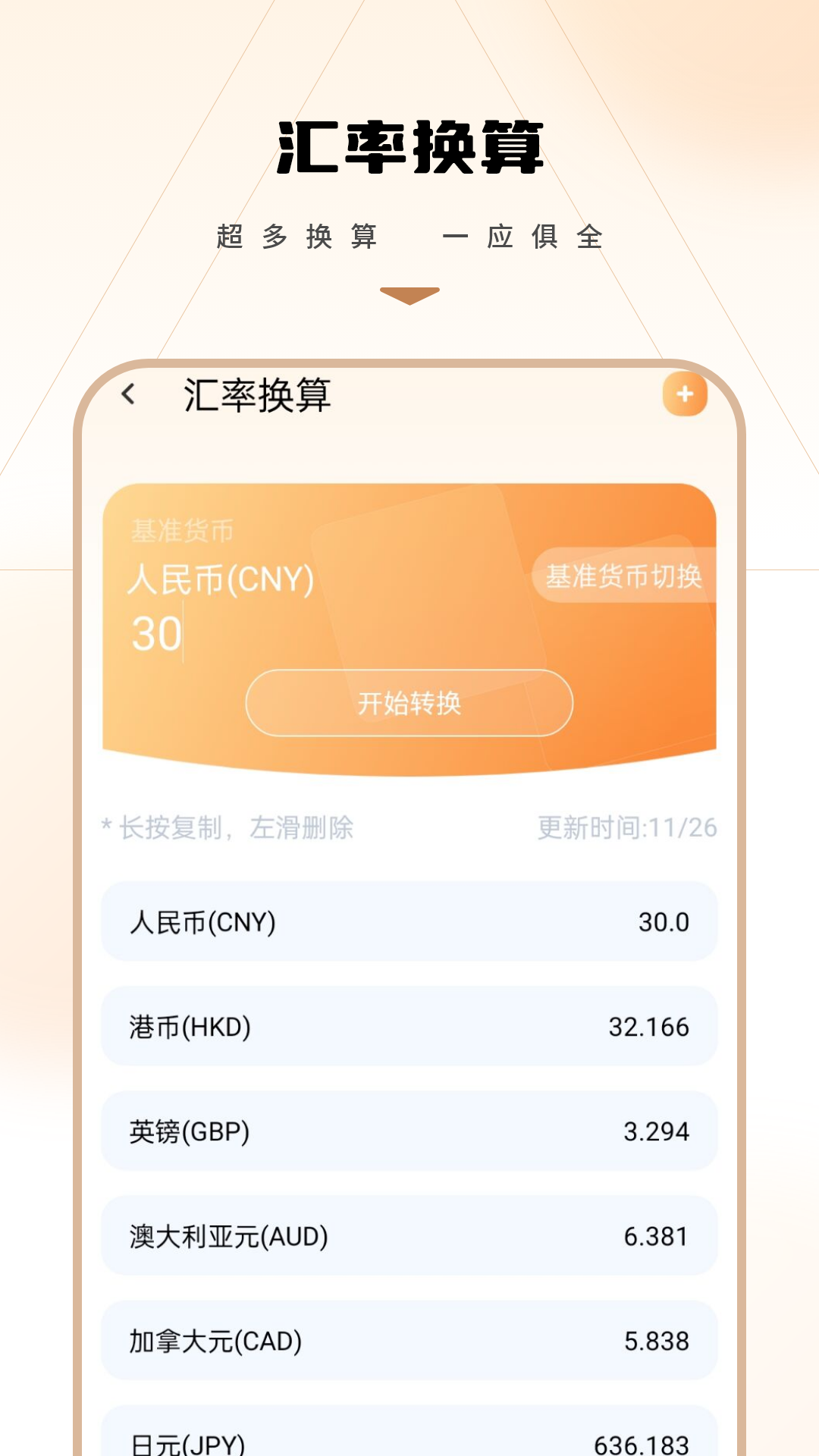Click the 英镑(GBP) currency row
The image size is (819, 1456).
(409, 1132)
